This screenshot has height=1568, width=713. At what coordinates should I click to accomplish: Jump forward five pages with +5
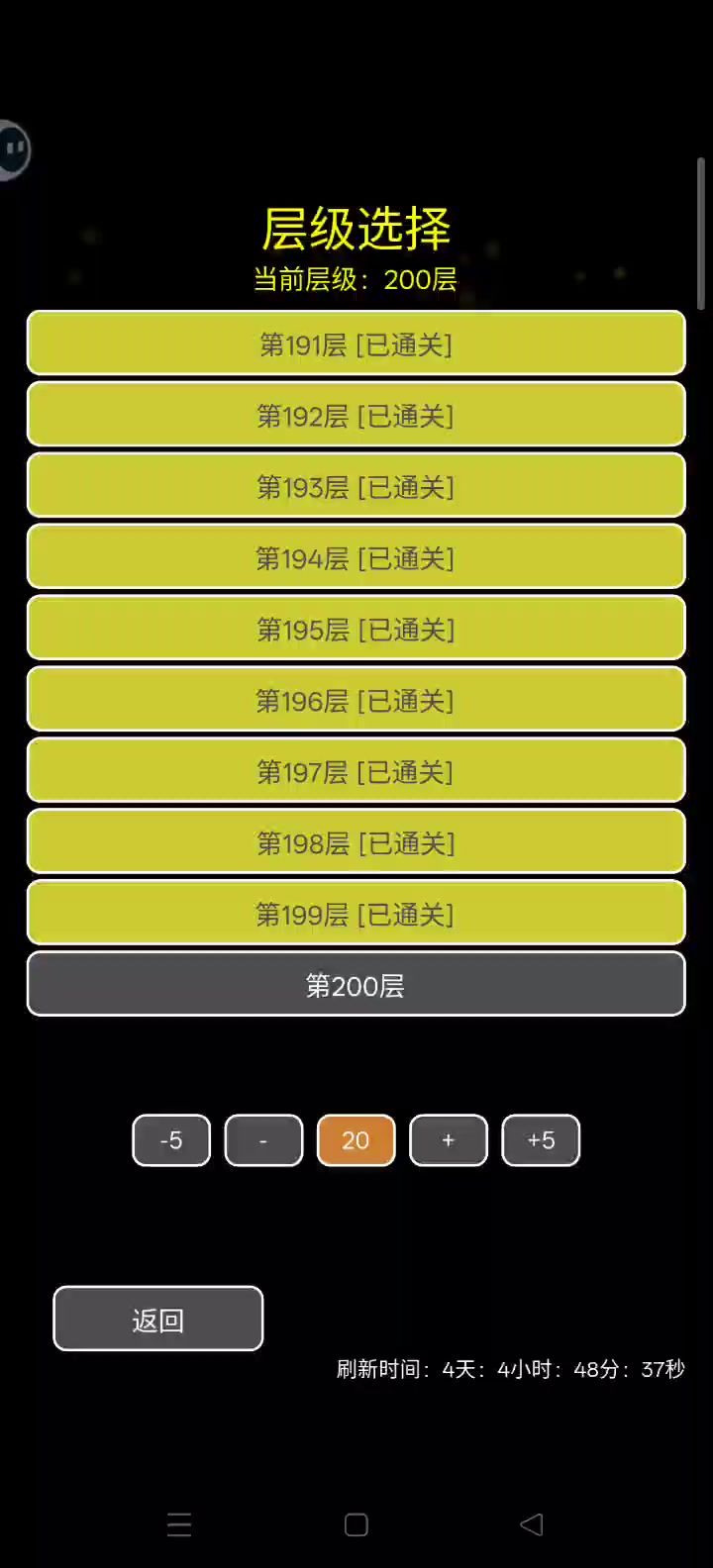tap(541, 1140)
